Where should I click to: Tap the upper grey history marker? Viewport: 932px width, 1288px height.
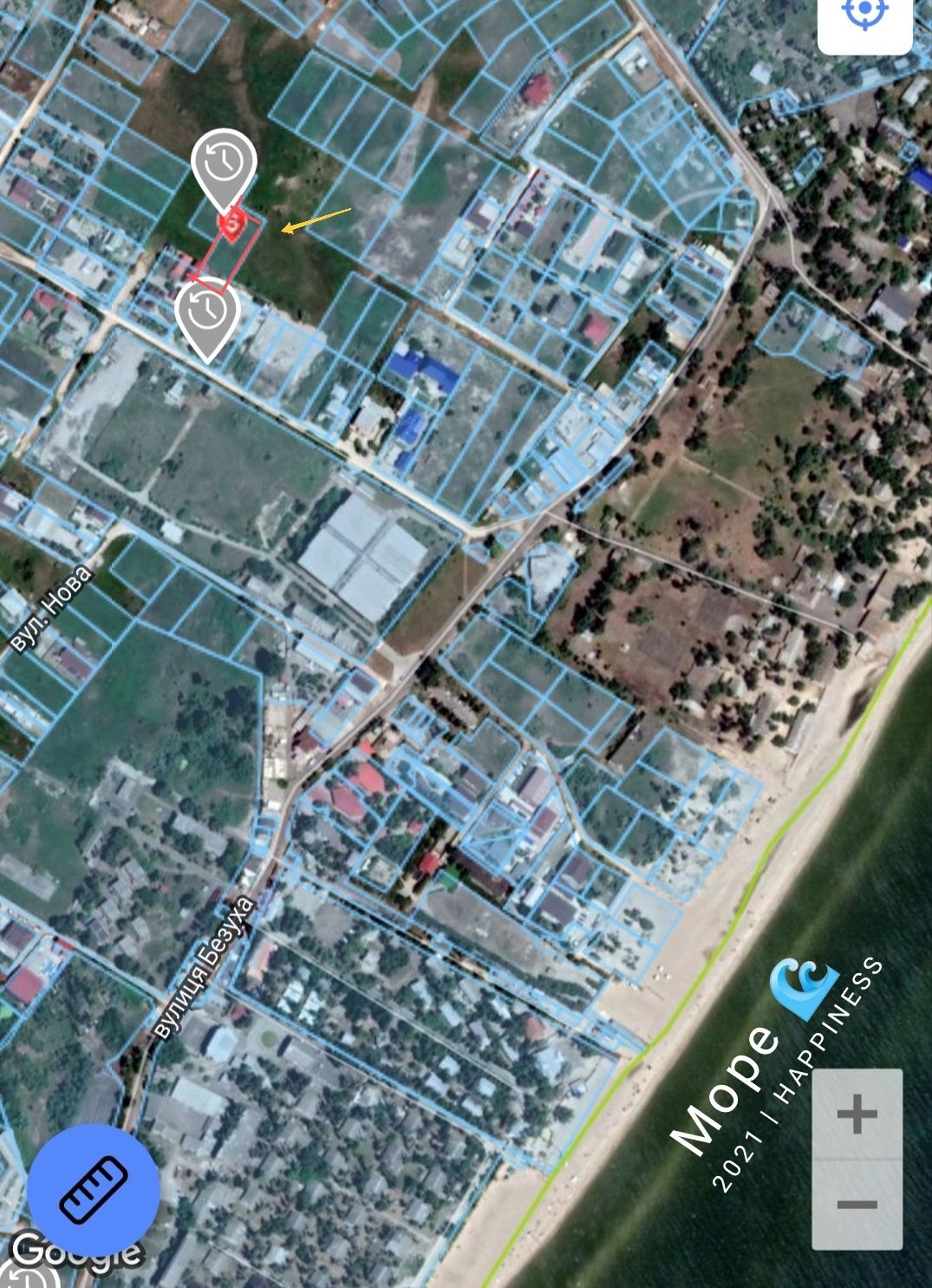coord(224,164)
